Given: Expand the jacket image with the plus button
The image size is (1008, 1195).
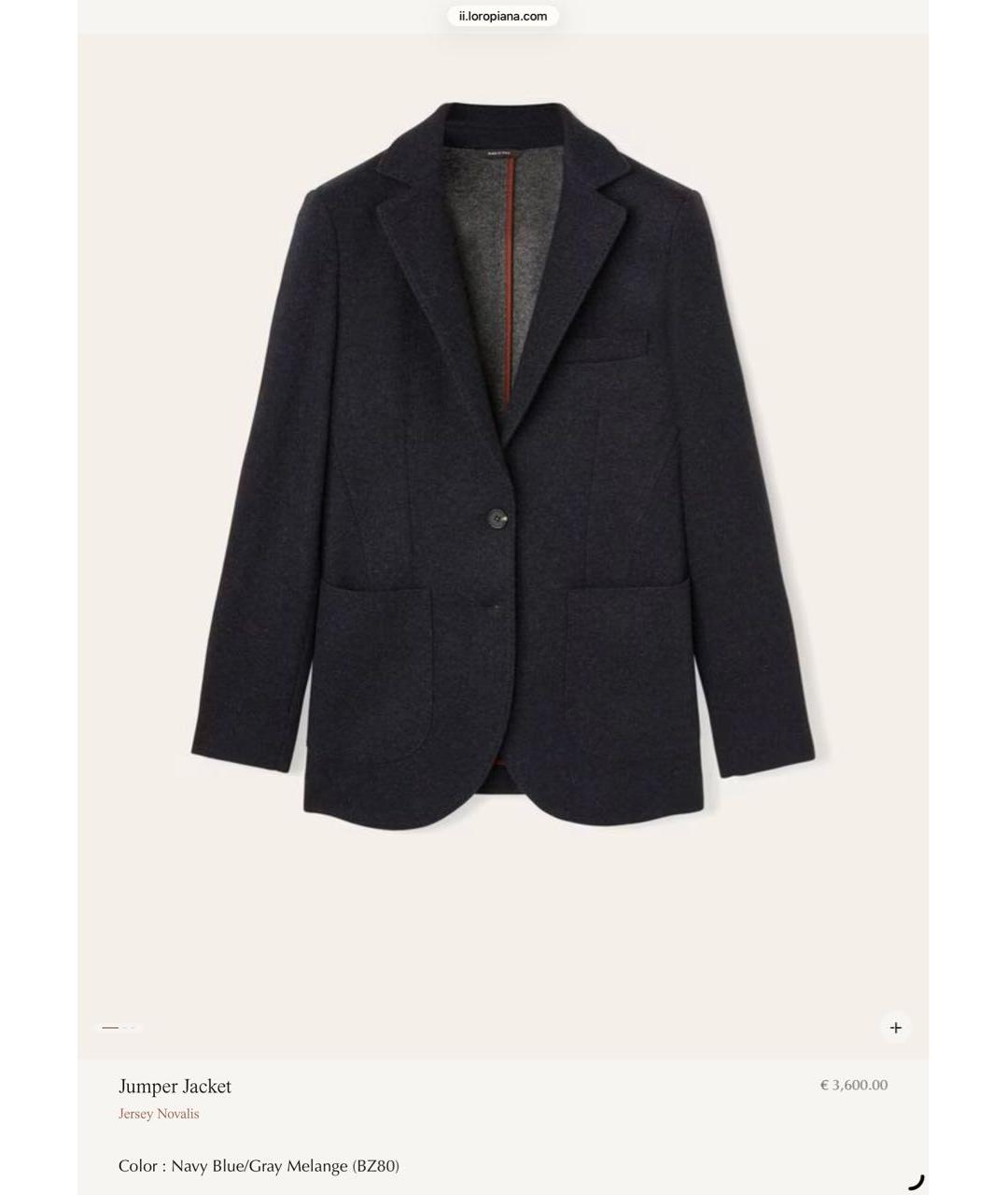Looking at the screenshot, I should click(x=895, y=1027).
